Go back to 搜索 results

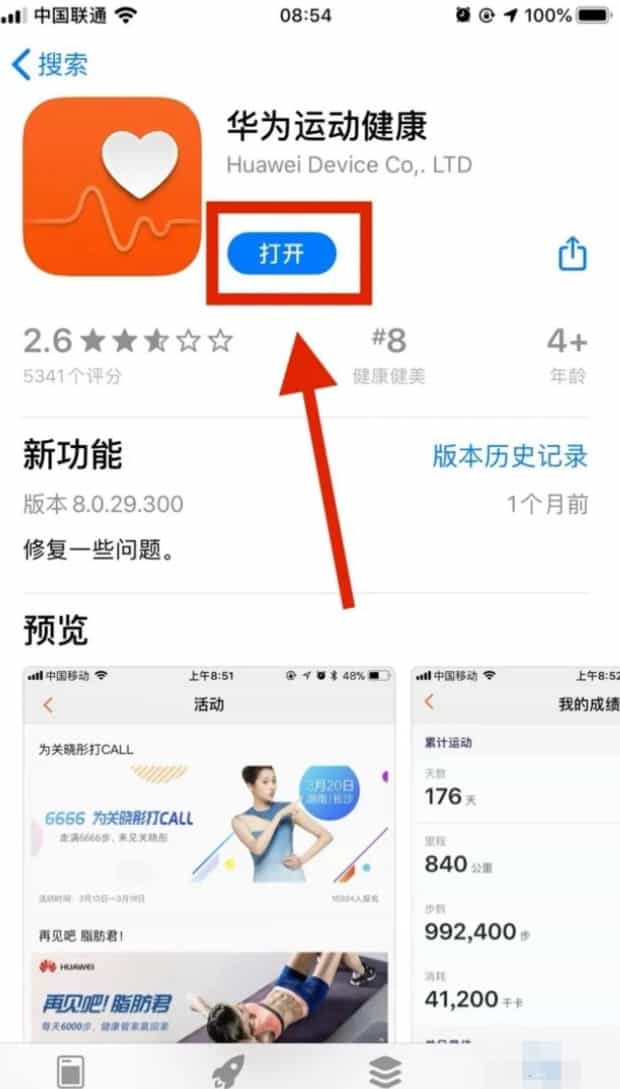pyautogui.click(x=50, y=65)
